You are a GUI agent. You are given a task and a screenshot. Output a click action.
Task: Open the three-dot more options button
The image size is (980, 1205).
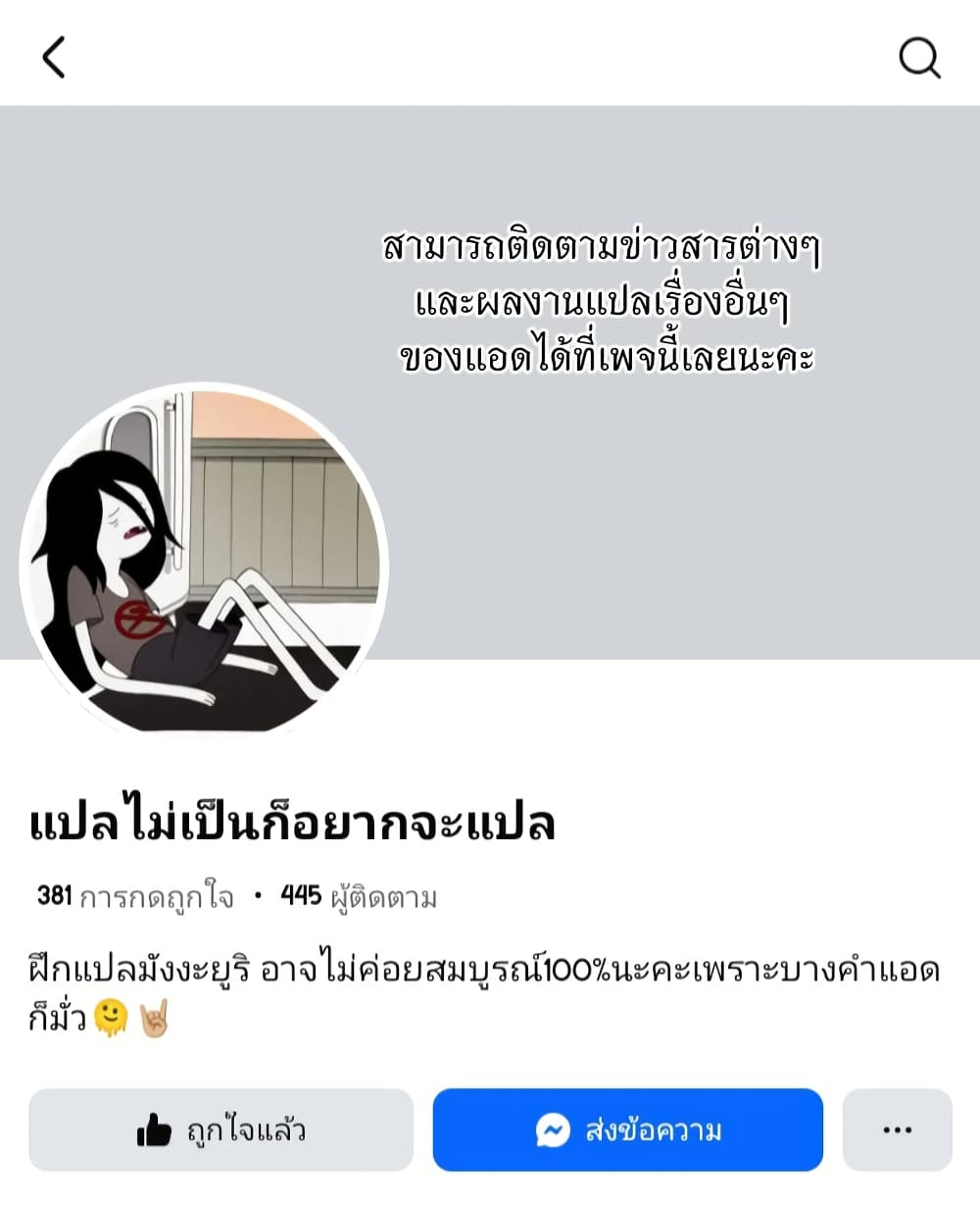coord(897,1130)
